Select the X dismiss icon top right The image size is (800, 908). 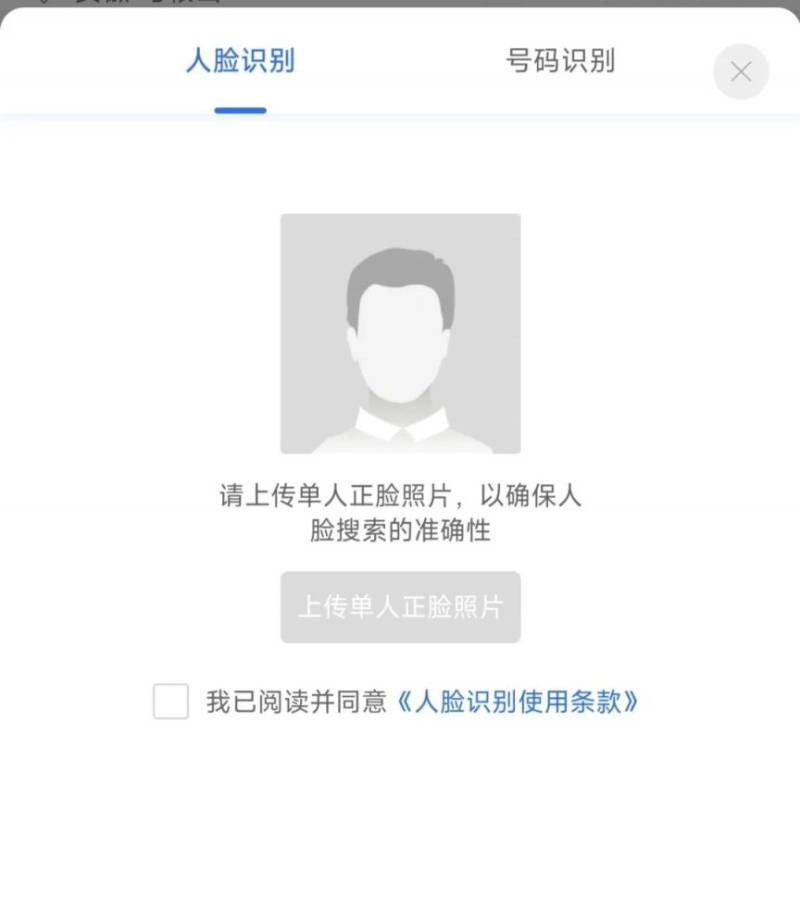coord(740,71)
